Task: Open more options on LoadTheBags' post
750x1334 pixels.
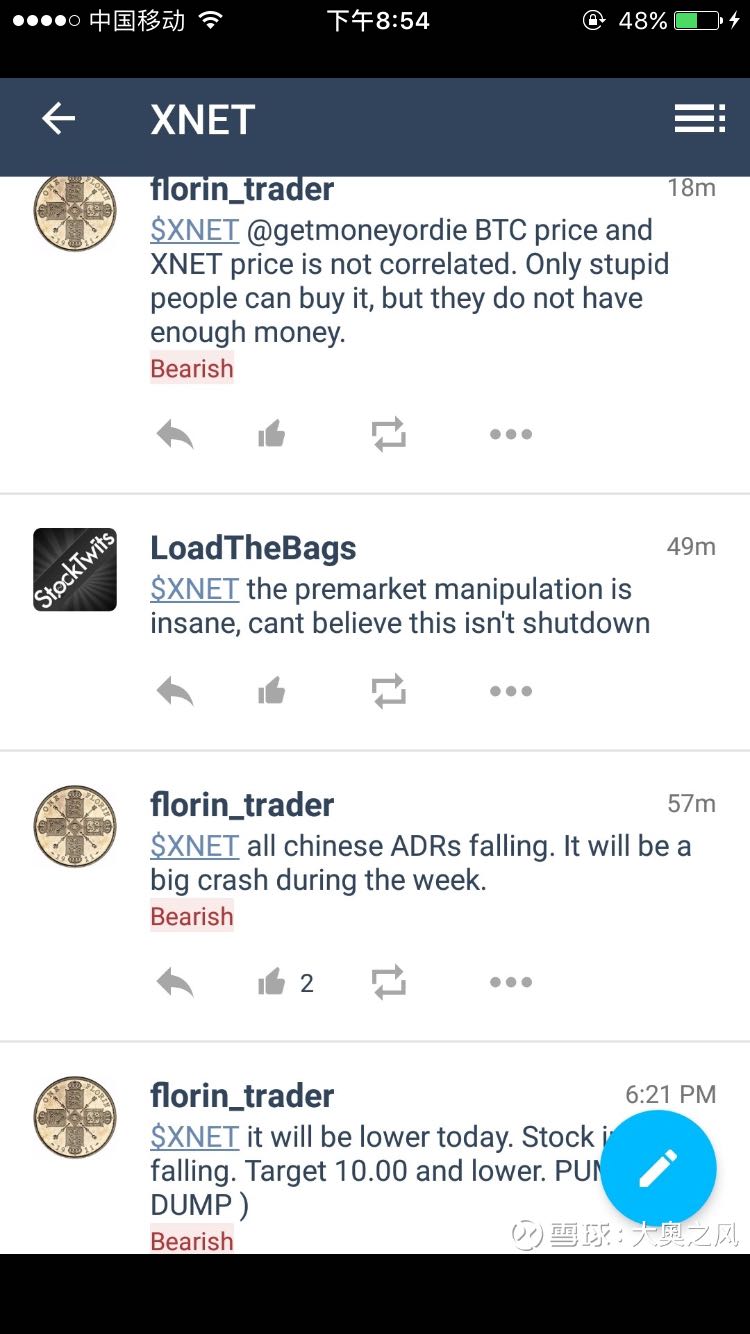Action: pos(510,691)
